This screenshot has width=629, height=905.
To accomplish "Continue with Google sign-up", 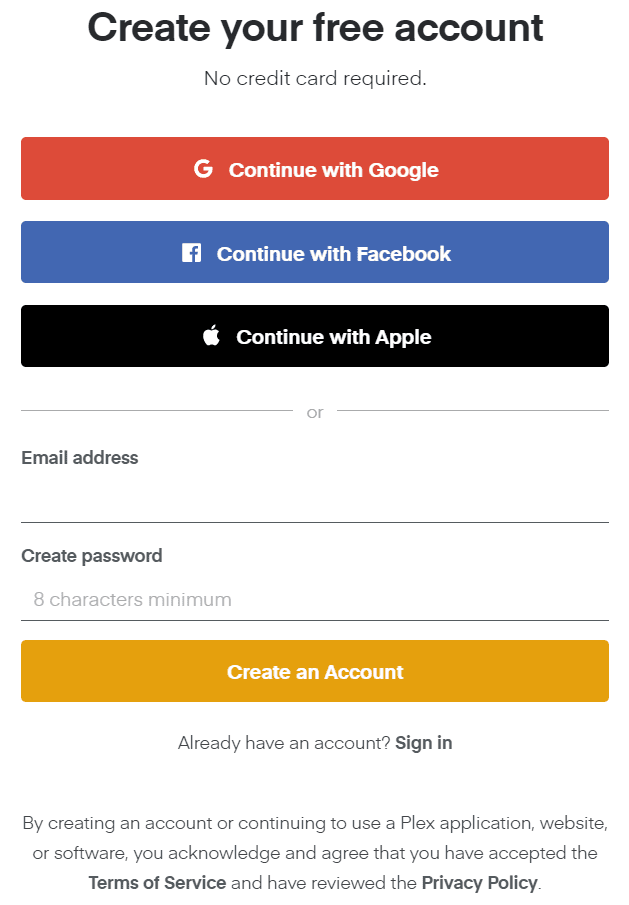I will click(314, 169).
